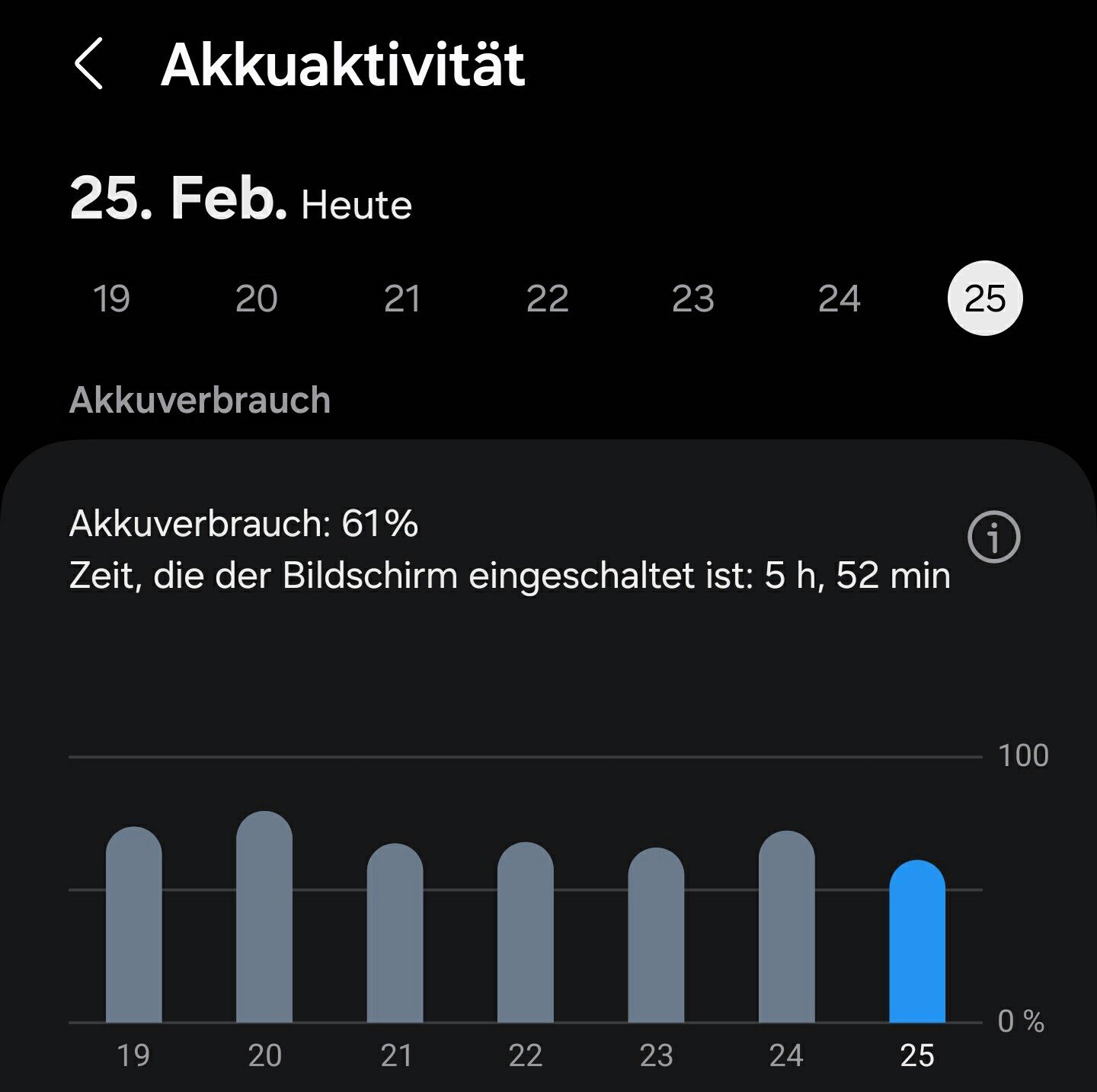Viewport: 1097px width, 1092px height.
Task: Tap the chart bar for day 23
Action: tap(656, 935)
